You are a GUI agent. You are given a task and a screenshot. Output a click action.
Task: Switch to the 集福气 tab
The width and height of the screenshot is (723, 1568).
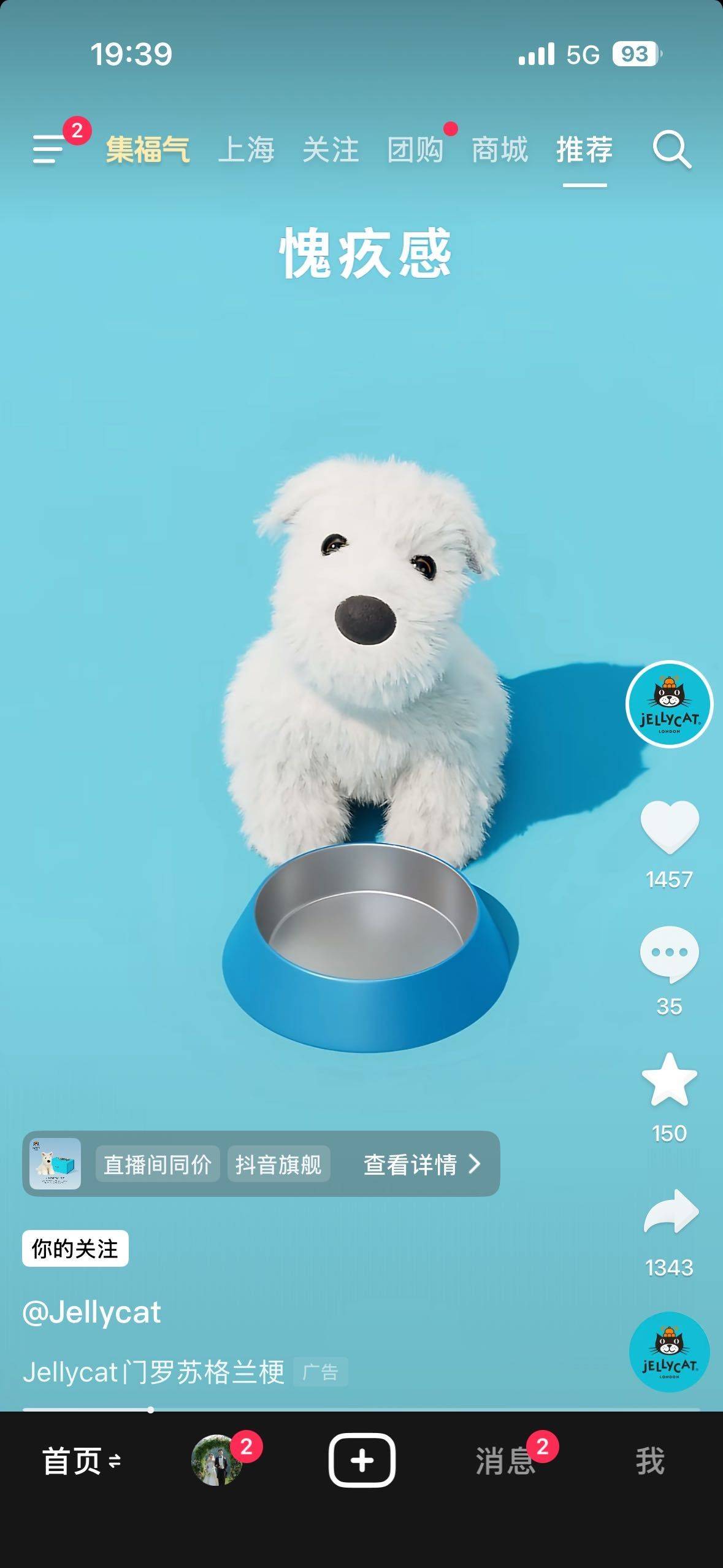(148, 150)
